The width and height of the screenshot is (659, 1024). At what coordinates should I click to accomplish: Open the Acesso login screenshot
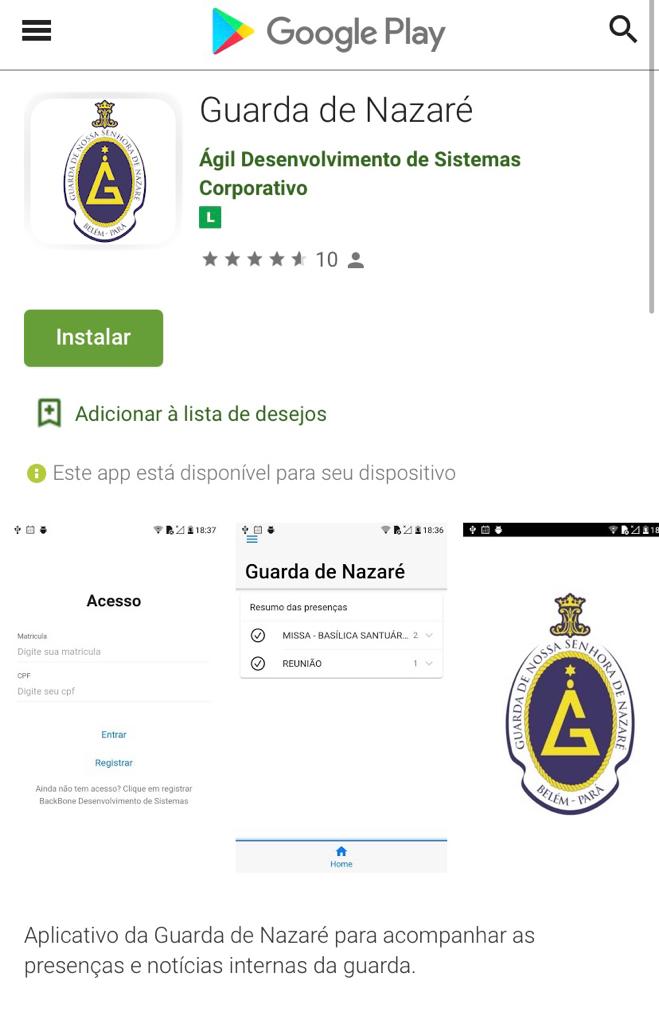[x=114, y=697]
